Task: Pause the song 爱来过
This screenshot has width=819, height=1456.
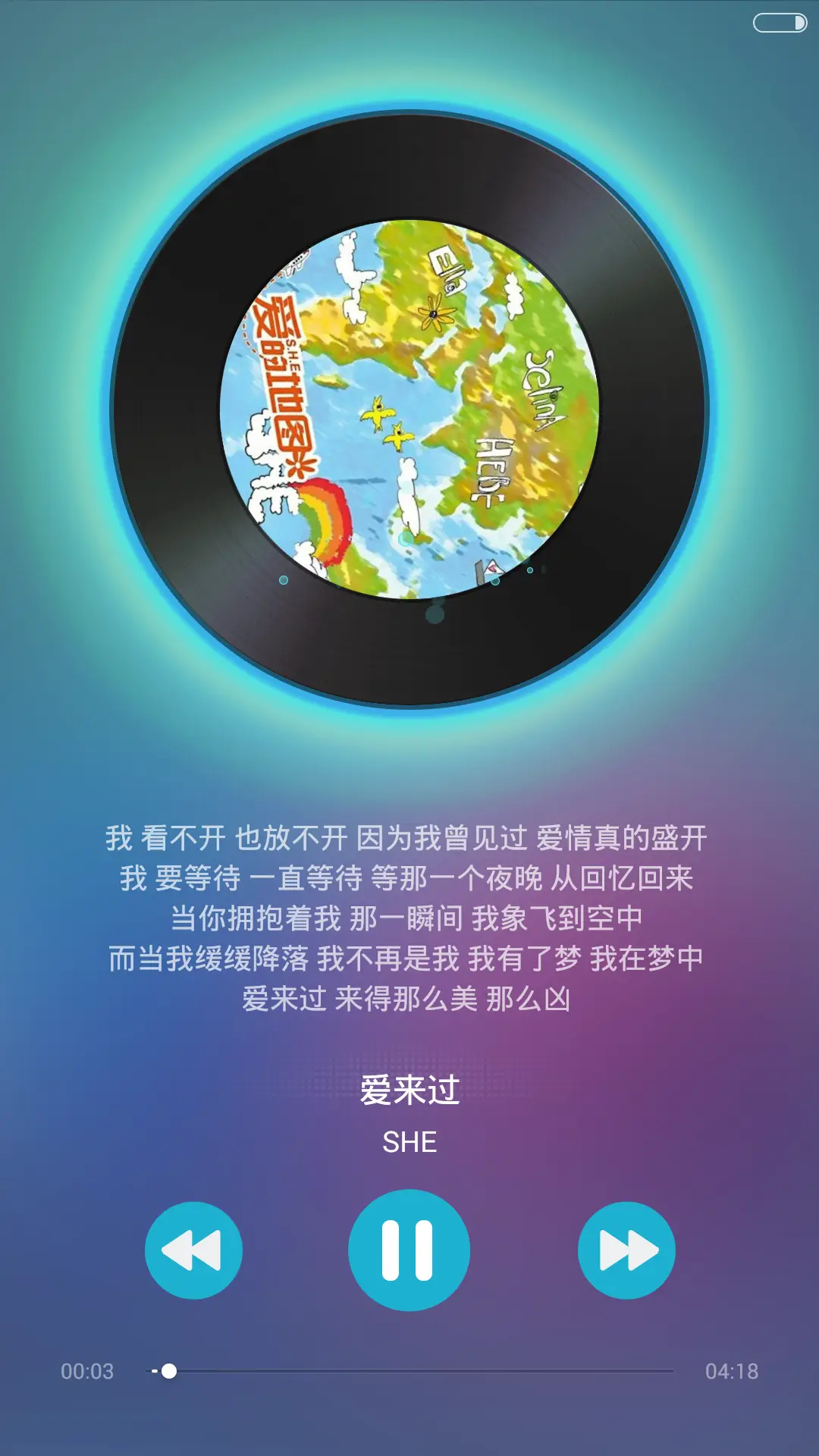Action: [409, 1250]
